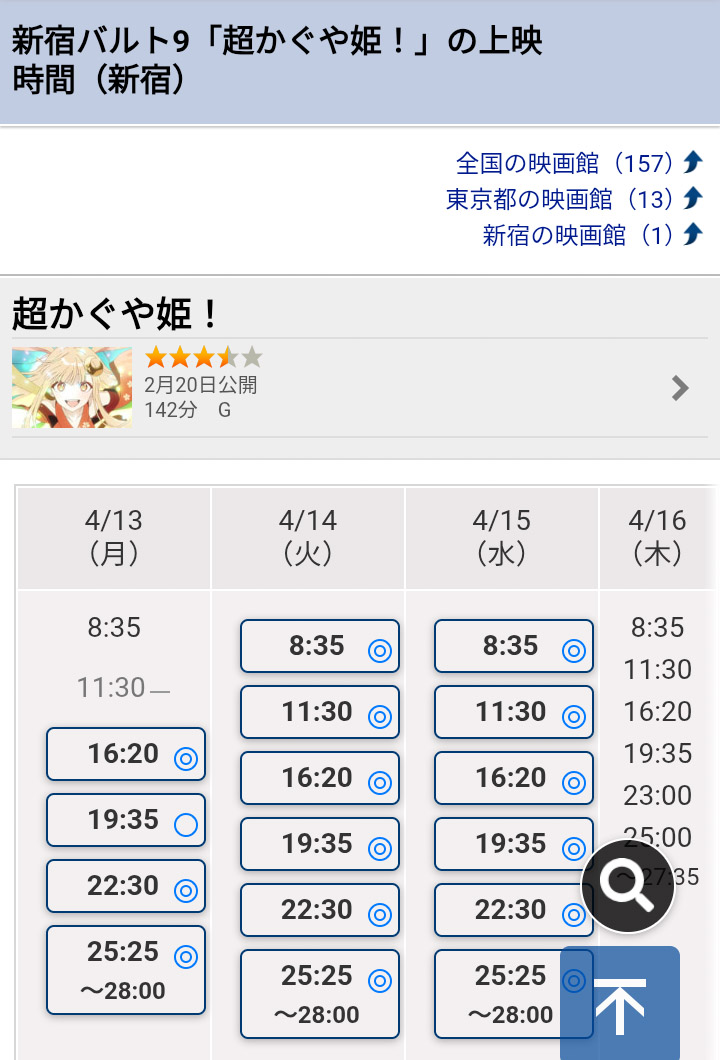
Task: Select the 19:35 showing on 4/14
Action: click(320, 844)
